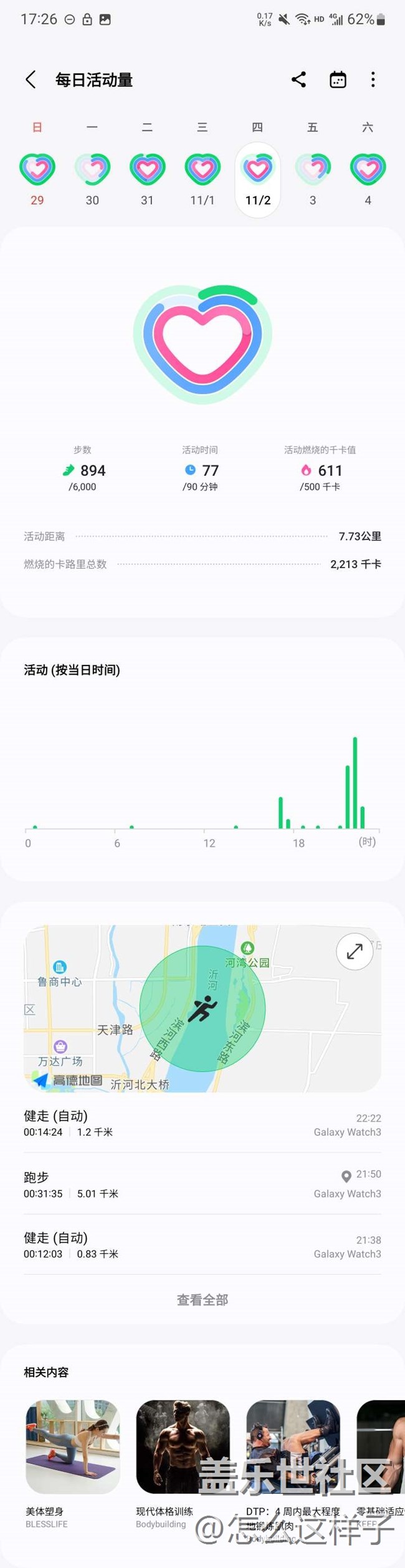
Task: Select Friday the 3rd
Action: (x=313, y=178)
